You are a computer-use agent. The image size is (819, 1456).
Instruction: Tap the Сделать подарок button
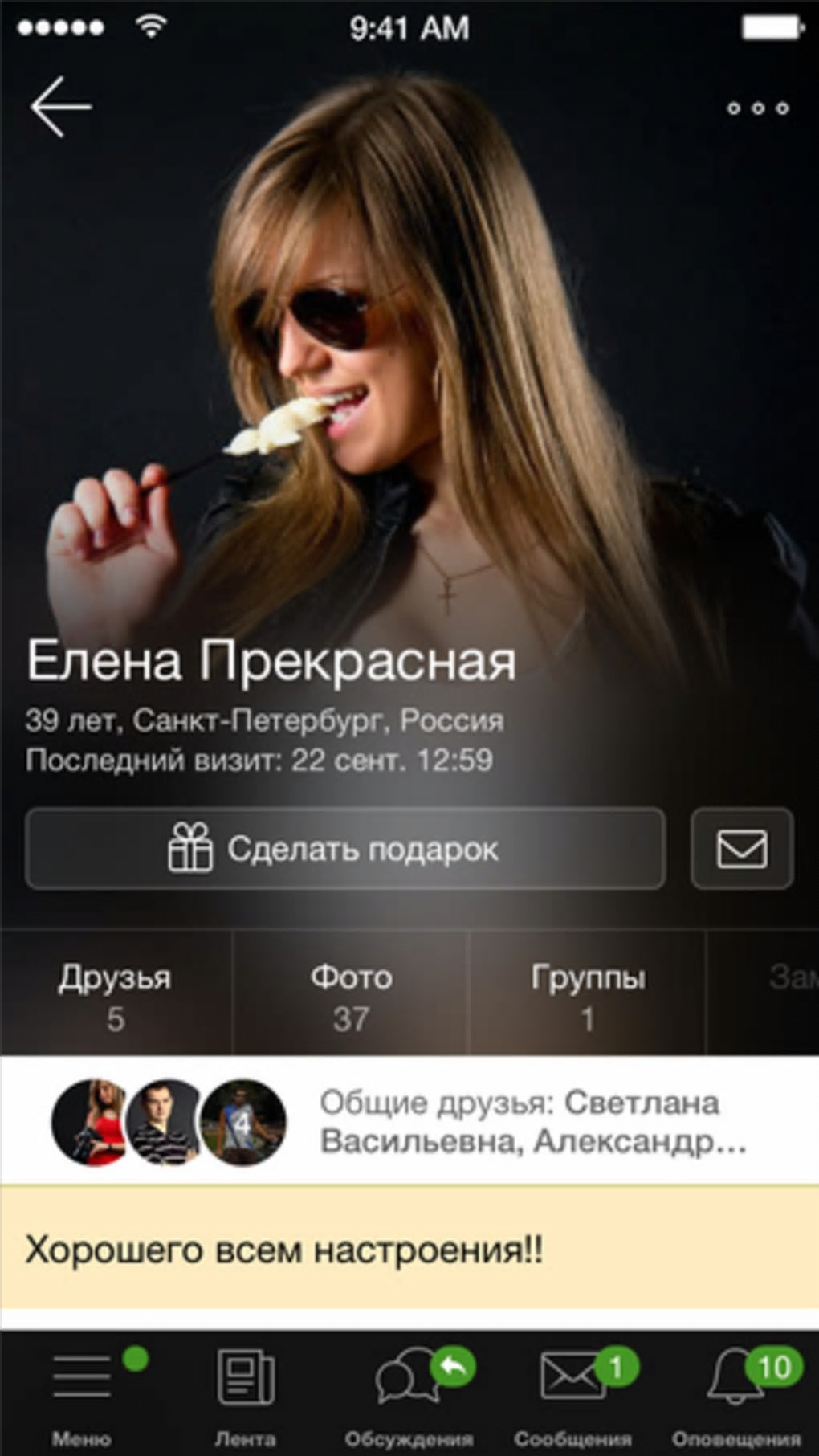coord(345,848)
